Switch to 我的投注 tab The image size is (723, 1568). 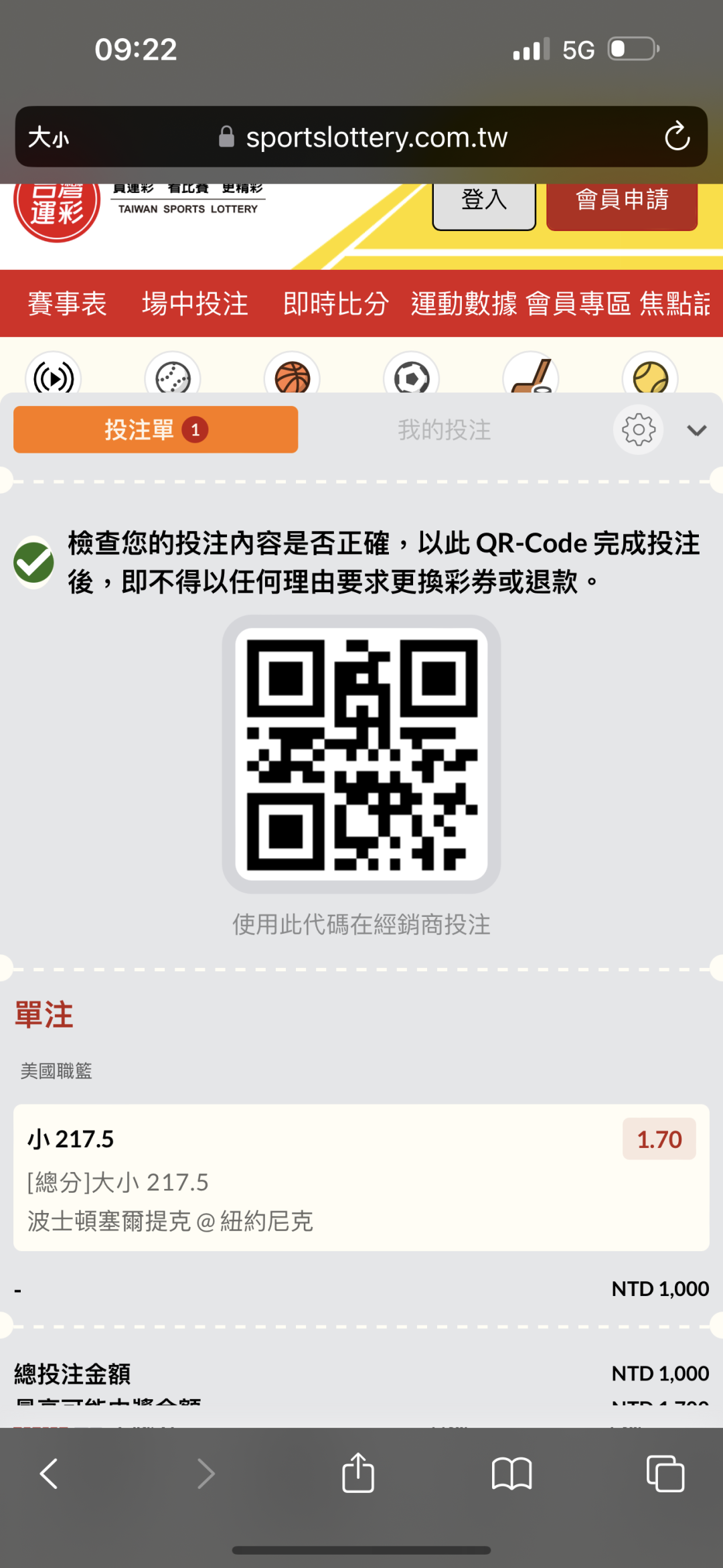tap(445, 429)
